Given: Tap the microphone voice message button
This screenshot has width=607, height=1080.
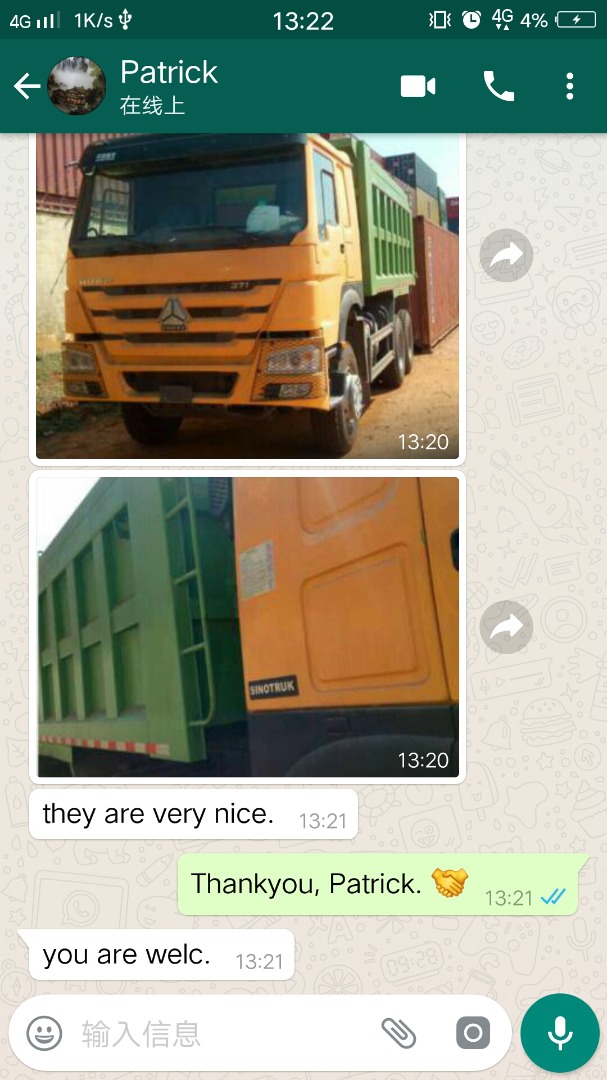Looking at the screenshot, I should coord(559,1032).
